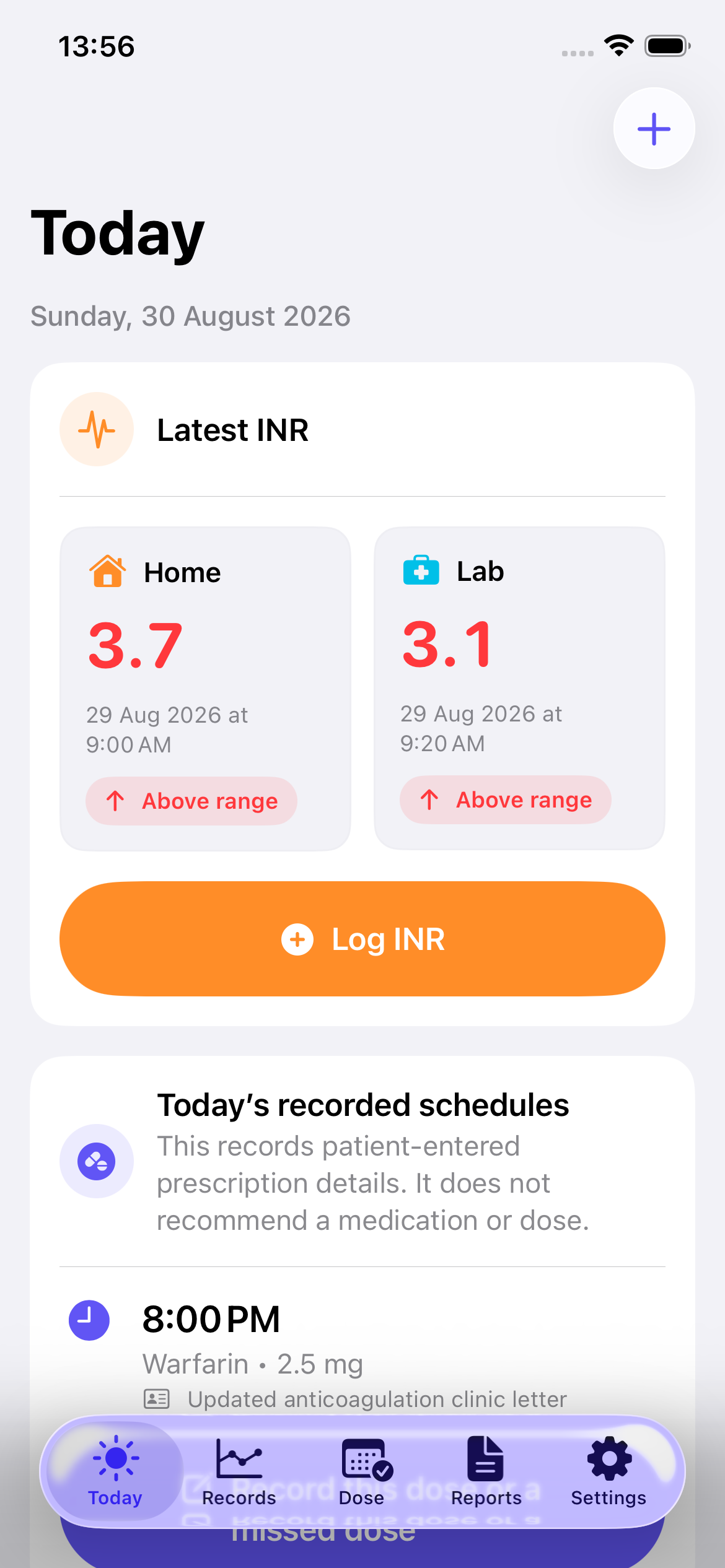Image resolution: width=725 pixels, height=1568 pixels.
Task: Tap the plus add button
Action: click(654, 129)
